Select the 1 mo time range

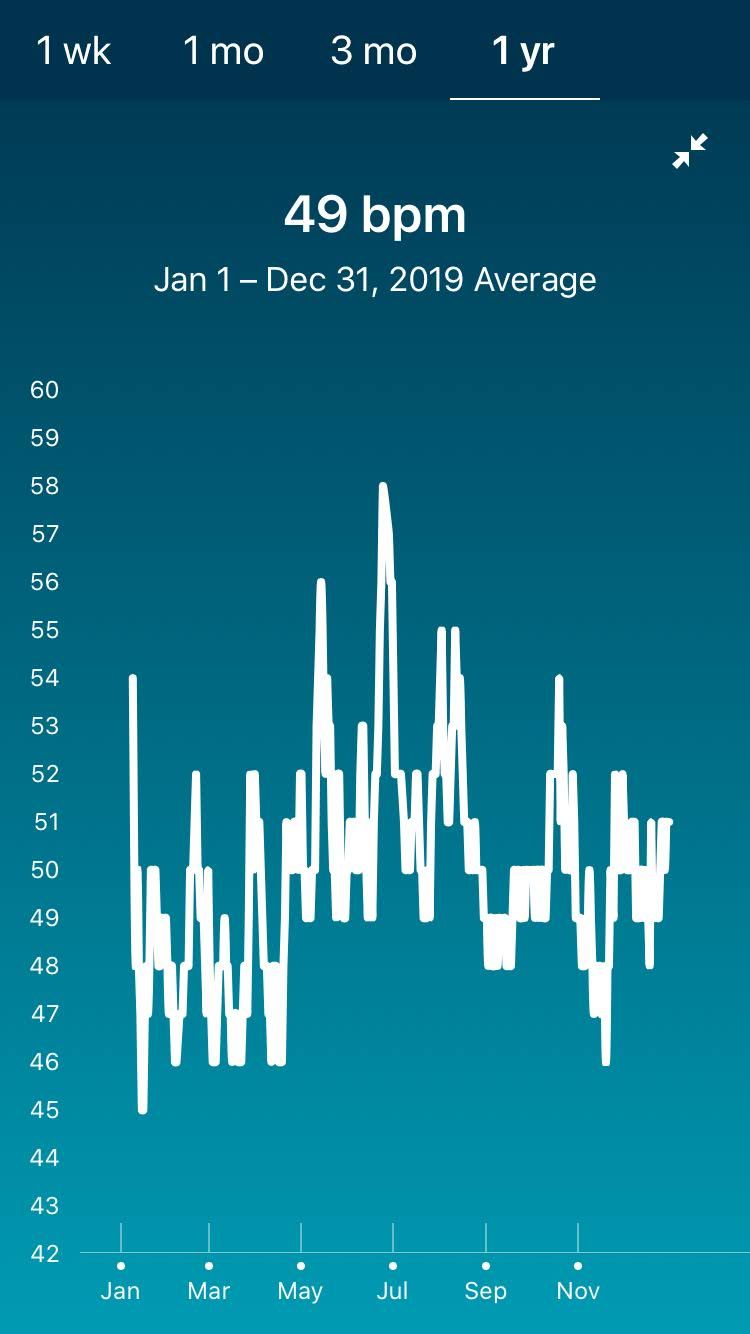pyautogui.click(x=223, y=51)
